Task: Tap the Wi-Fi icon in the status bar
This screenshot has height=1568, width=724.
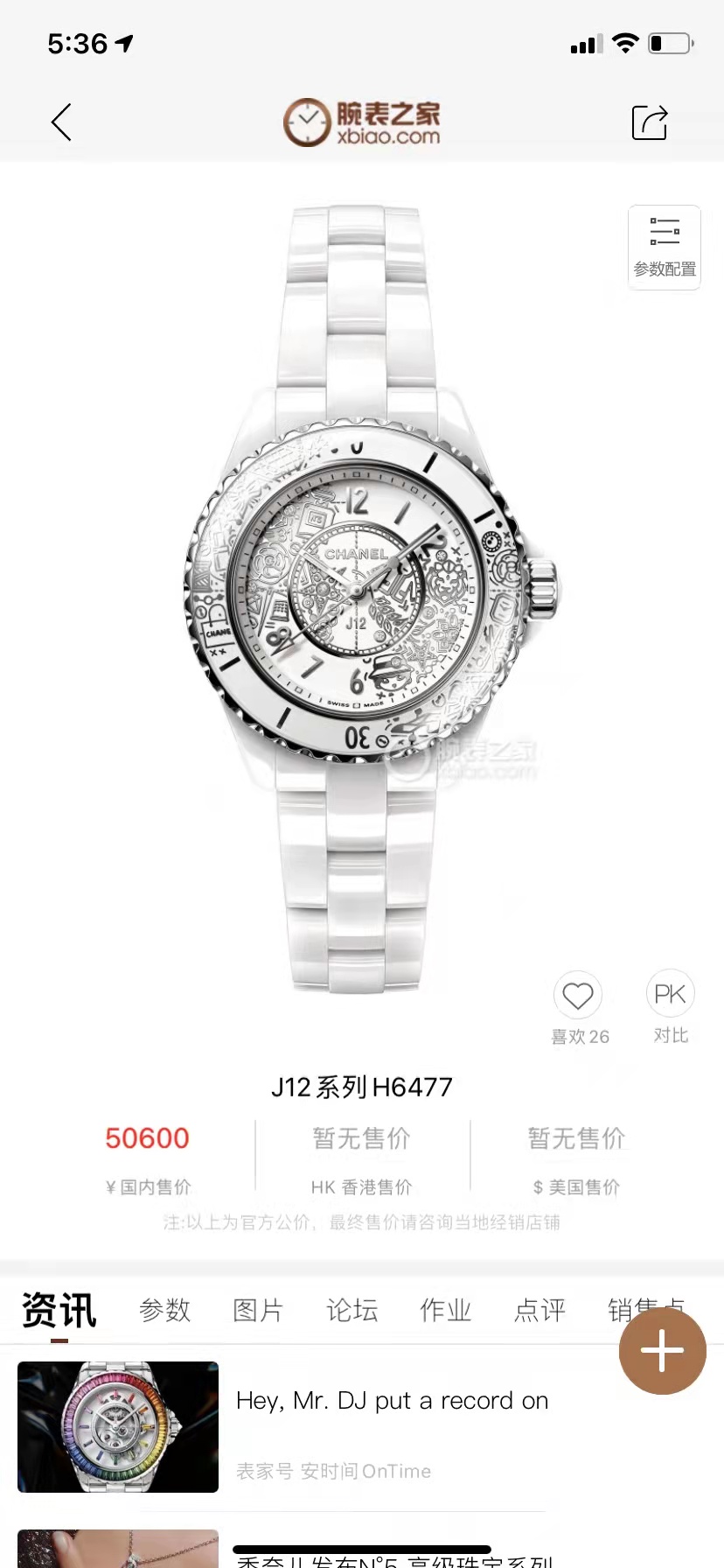Action: click(626, 43)
